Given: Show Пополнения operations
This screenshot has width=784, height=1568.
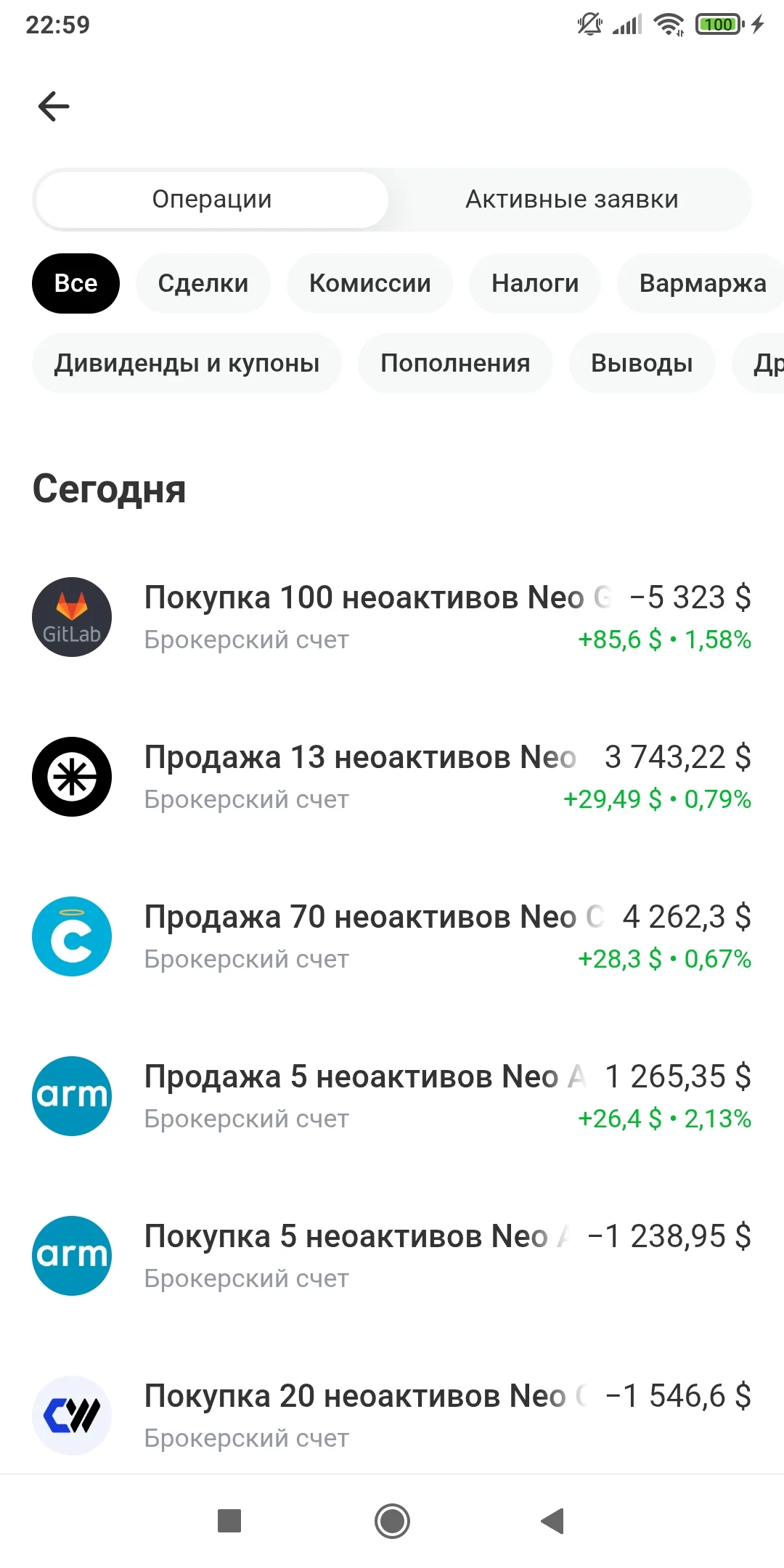Looking at the screenshot, I should [455, 363].
